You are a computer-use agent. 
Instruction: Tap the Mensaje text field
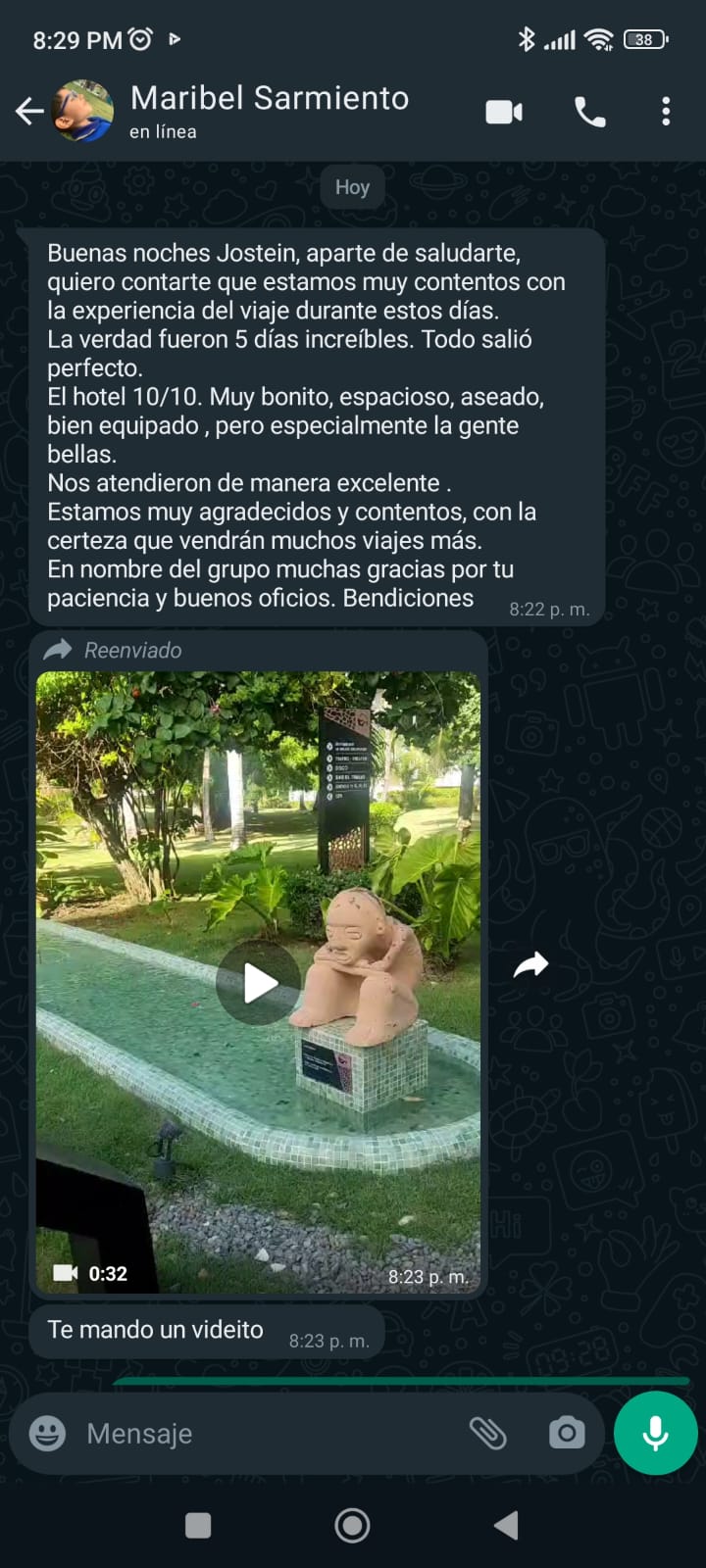tap(265, 1434)
